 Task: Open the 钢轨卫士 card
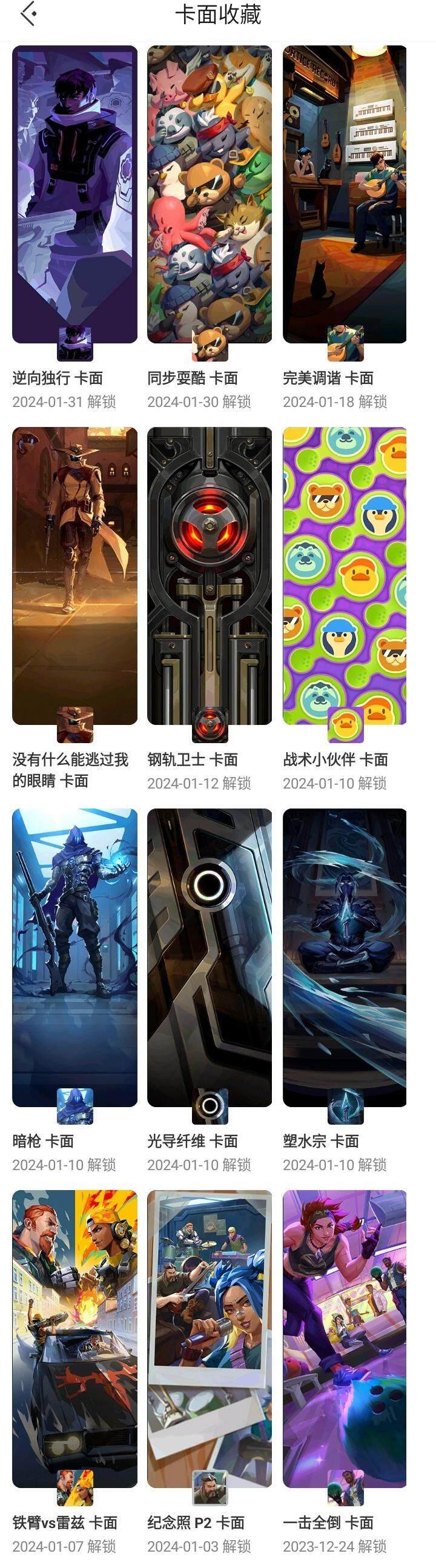(210, 576)
